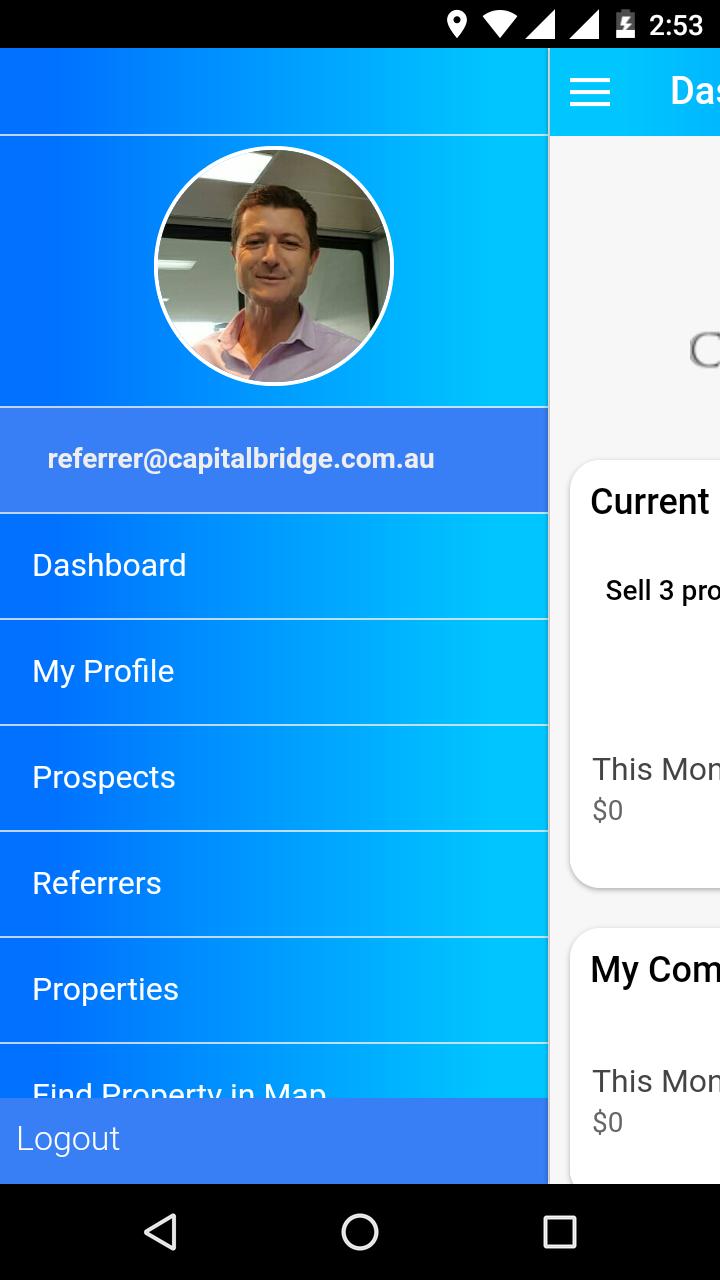This screenshot has height=1280, width=720.
Task: Open the Dashboard menu item
Action: click(x=110, y=566)
